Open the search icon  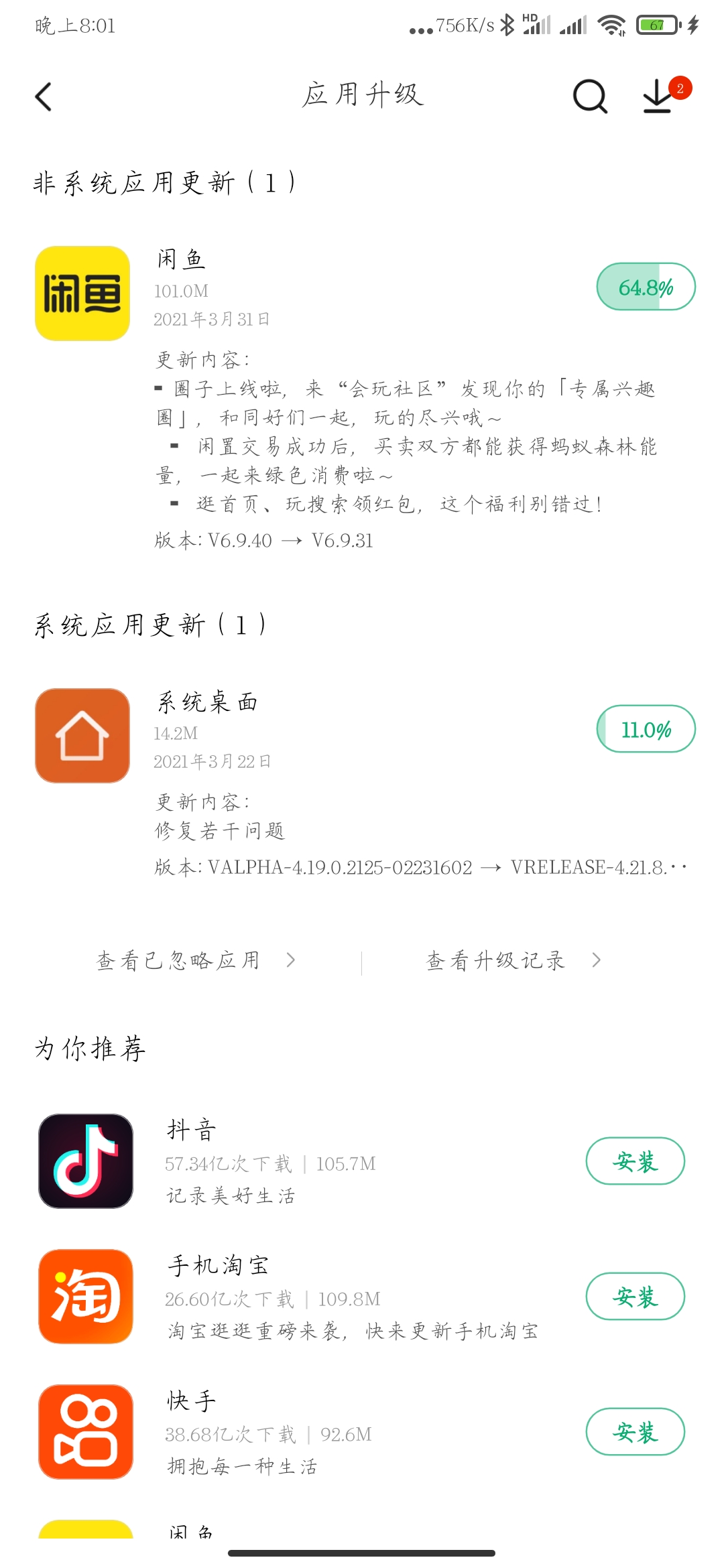coord(590,96)
